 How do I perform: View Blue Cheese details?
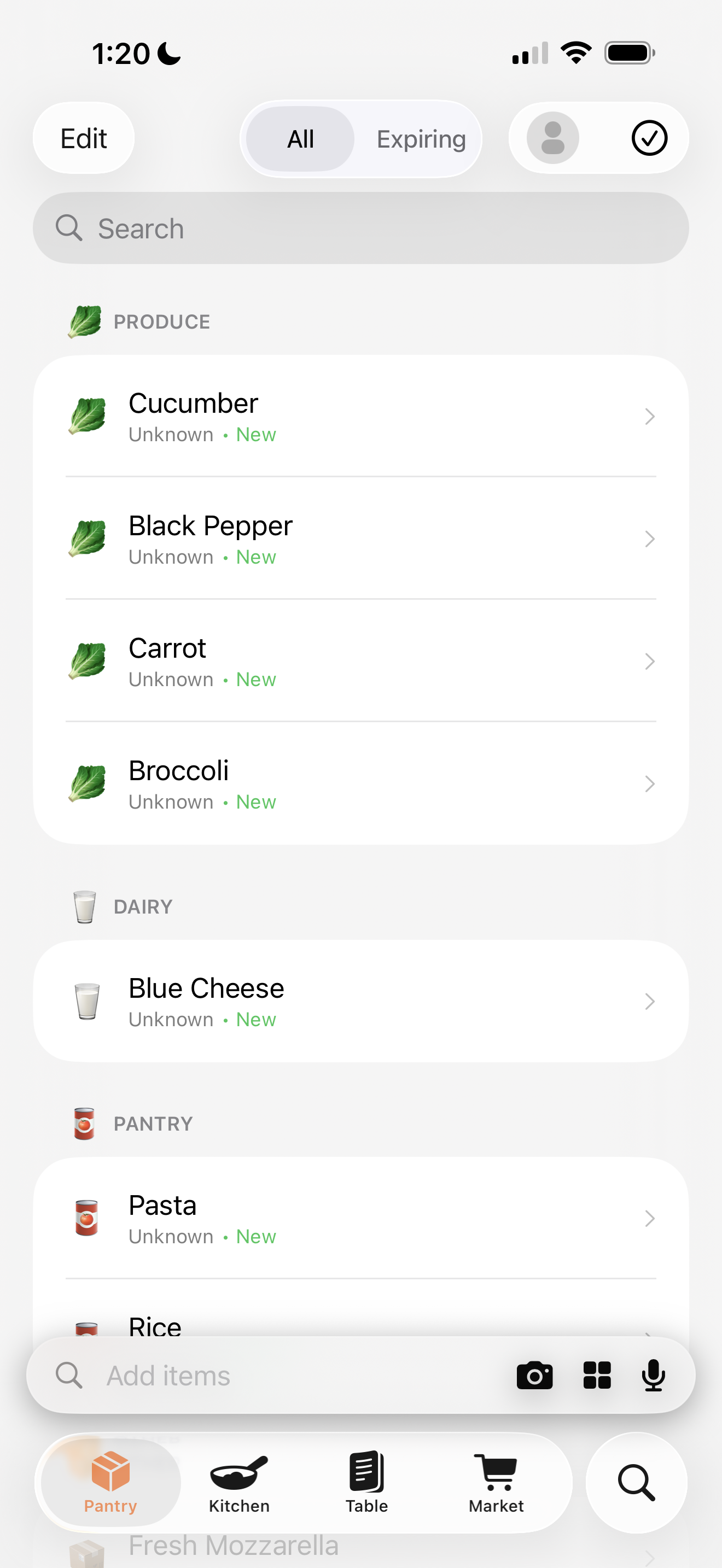(360, 1001)
